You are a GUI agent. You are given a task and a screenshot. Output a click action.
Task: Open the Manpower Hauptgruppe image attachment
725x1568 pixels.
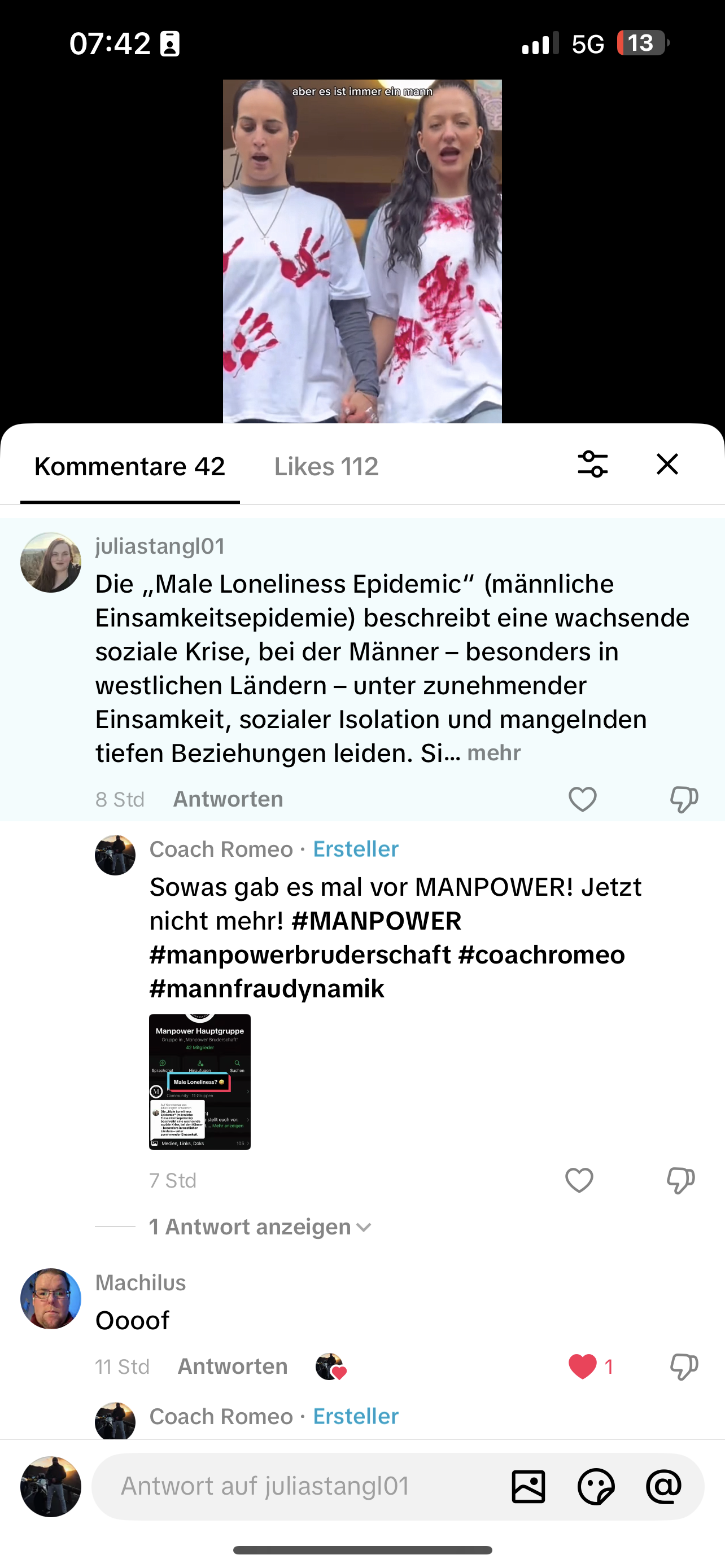click(200, 1081)
